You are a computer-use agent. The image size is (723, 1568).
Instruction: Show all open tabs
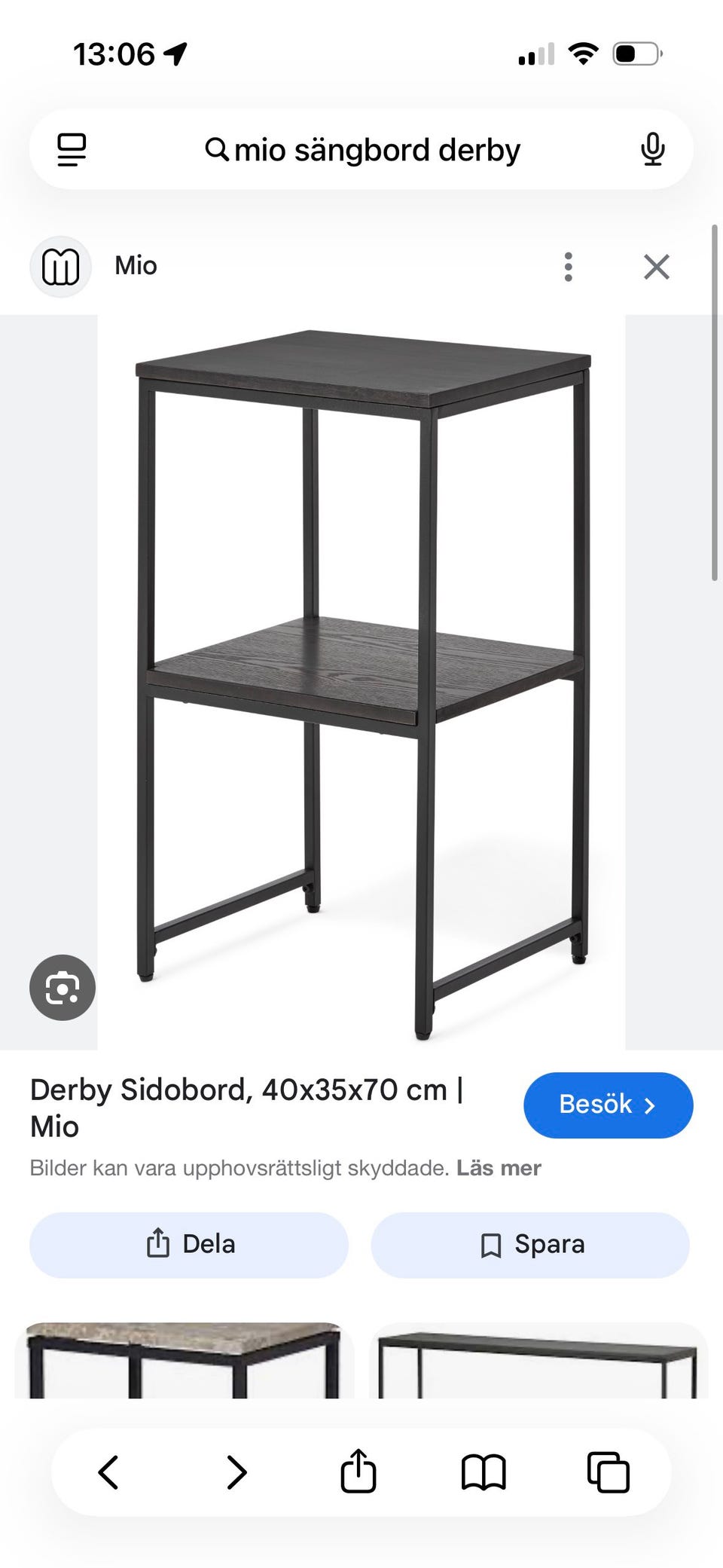[608, 1472]
